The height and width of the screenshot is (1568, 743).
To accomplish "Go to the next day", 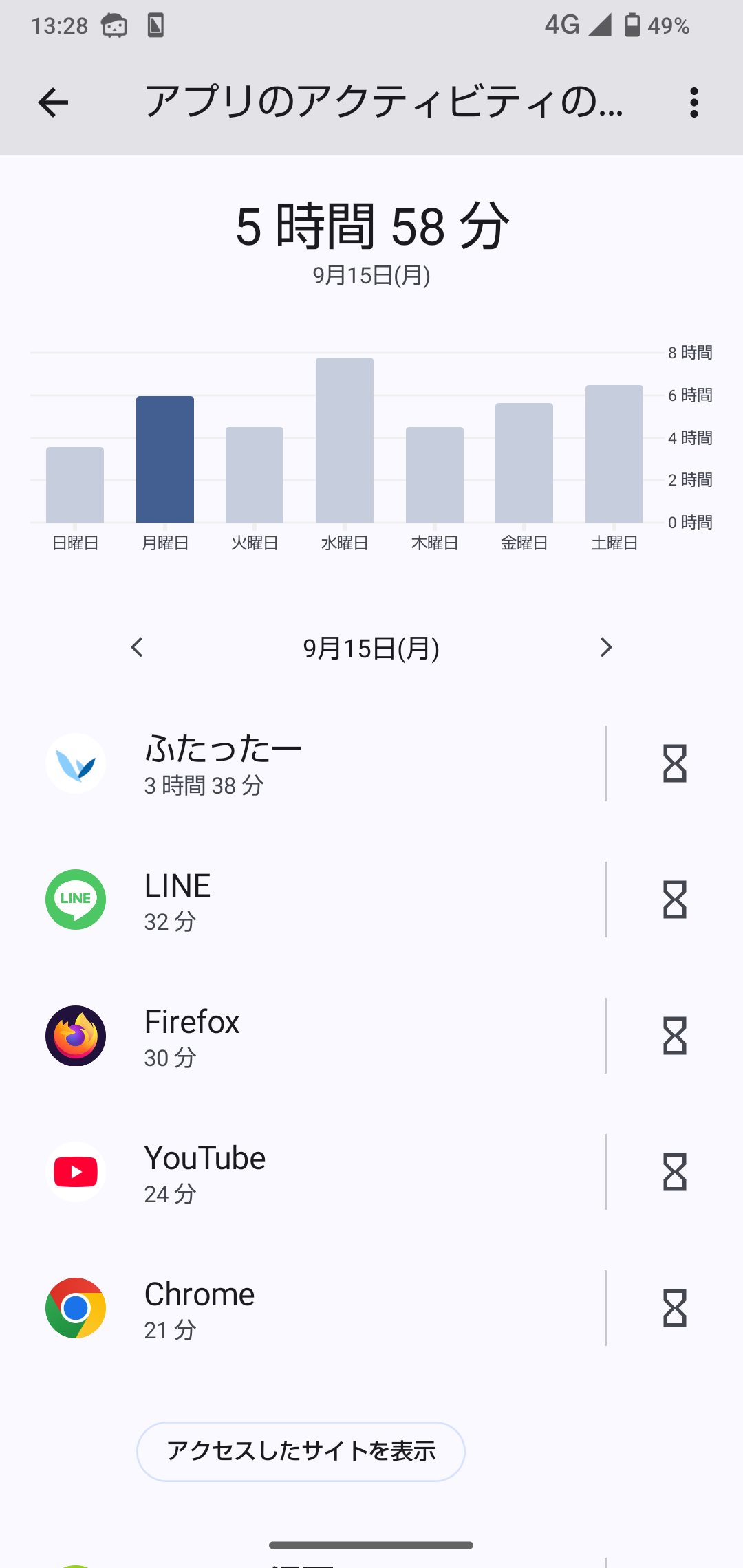I will point(605,647).
